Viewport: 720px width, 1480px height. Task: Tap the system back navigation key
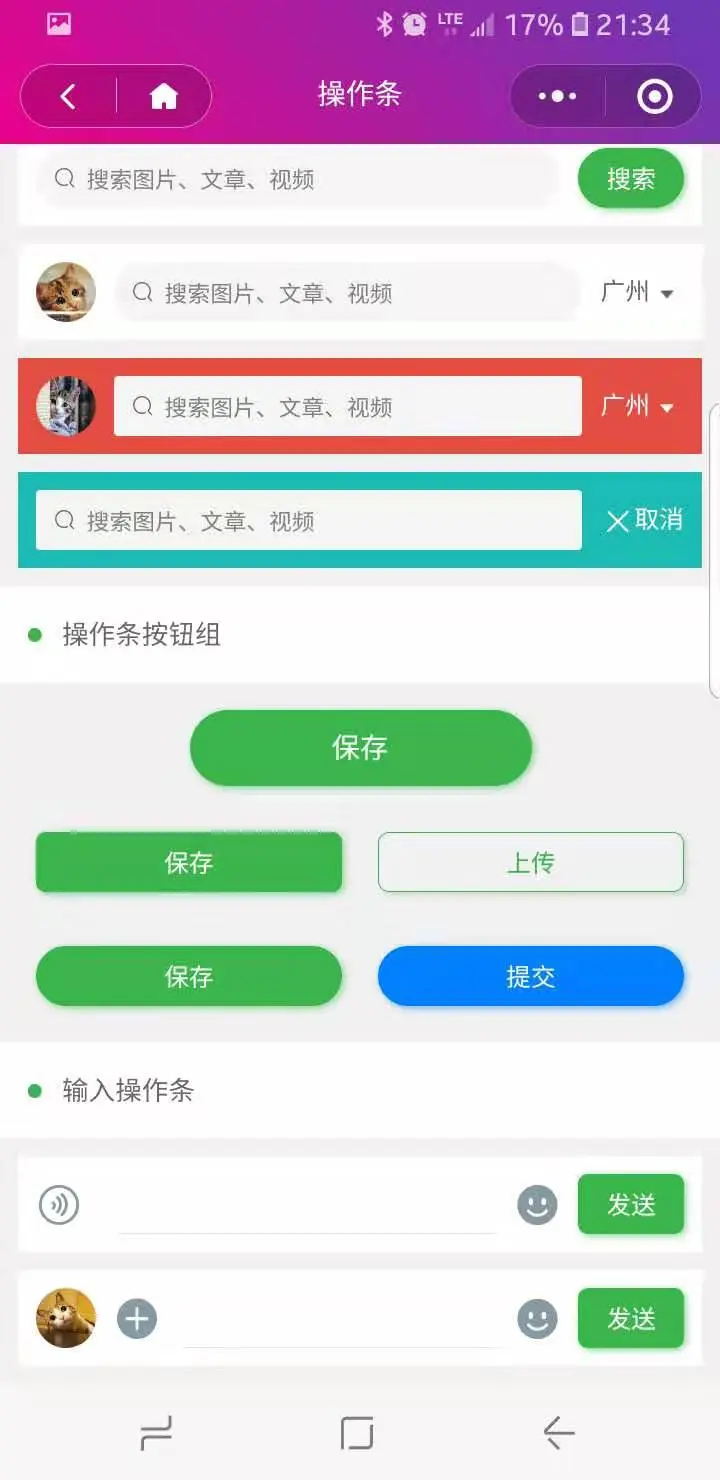click(x=559, y=1434)
